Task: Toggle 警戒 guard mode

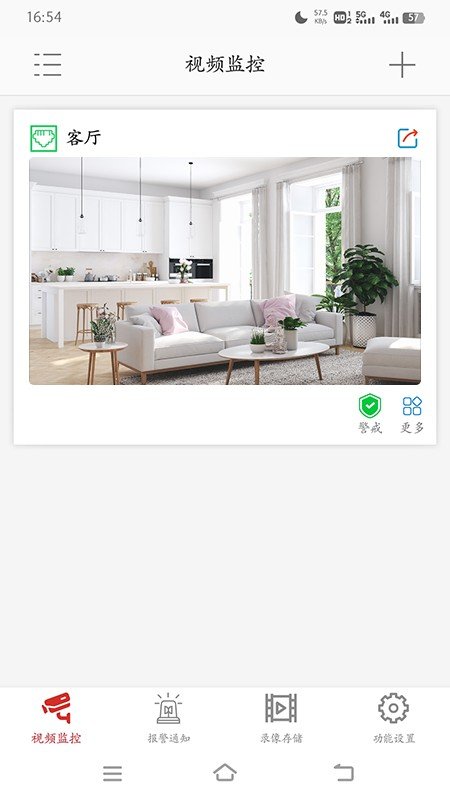Action: (x=370, y=414)
